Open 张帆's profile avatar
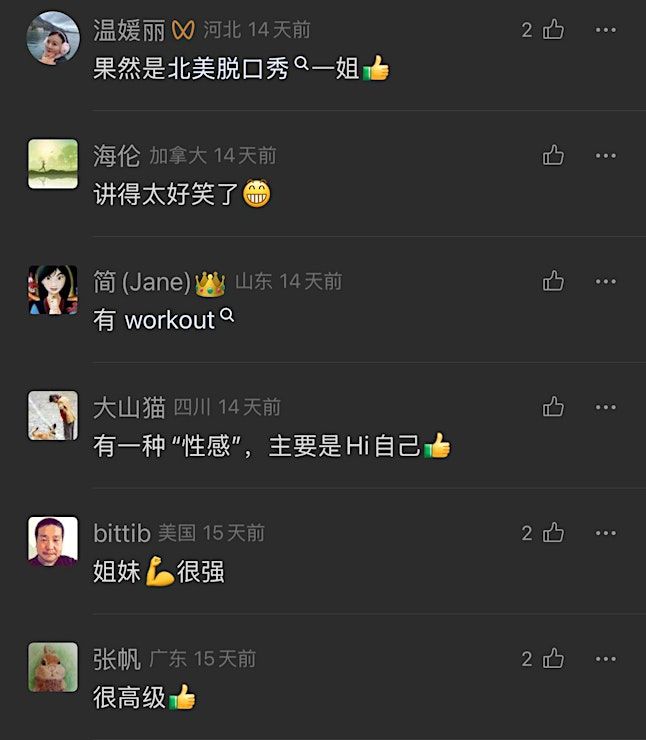646x740 pixels. 53,667
